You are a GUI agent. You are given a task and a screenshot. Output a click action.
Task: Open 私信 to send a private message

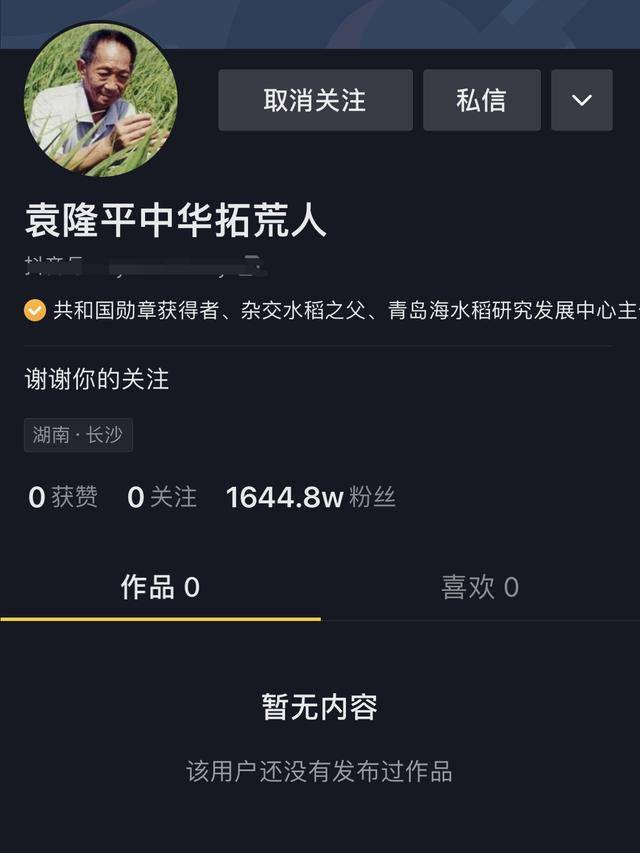481,100
